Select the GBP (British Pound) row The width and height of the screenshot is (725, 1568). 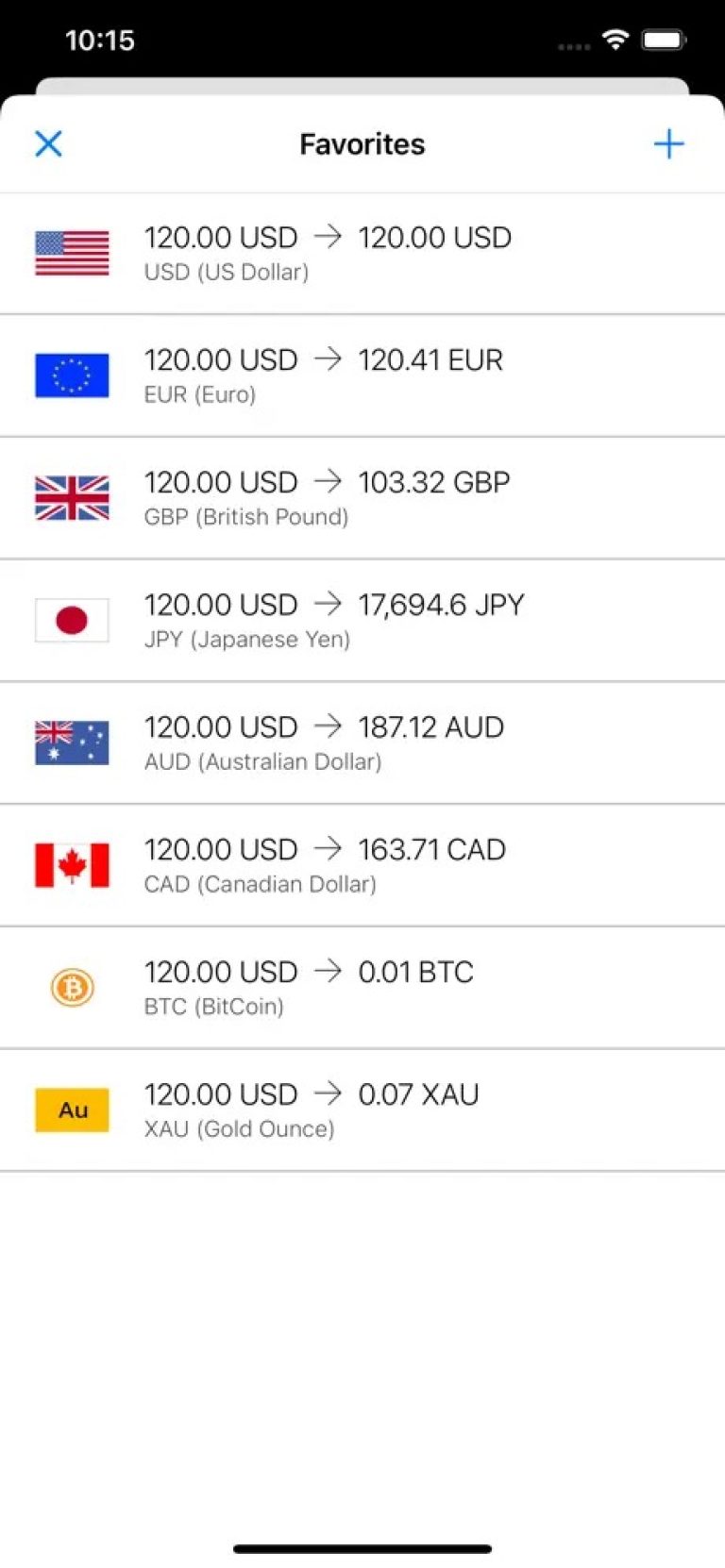pos(362,497)
